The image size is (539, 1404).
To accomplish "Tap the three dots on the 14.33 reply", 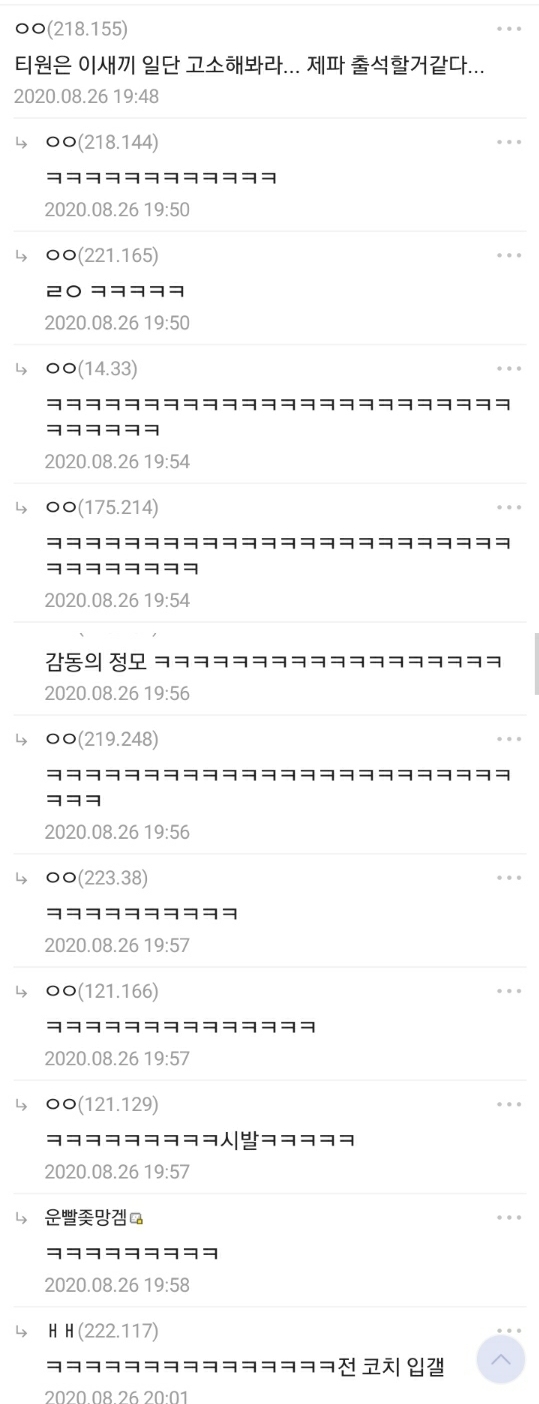I will coord(509,369).
